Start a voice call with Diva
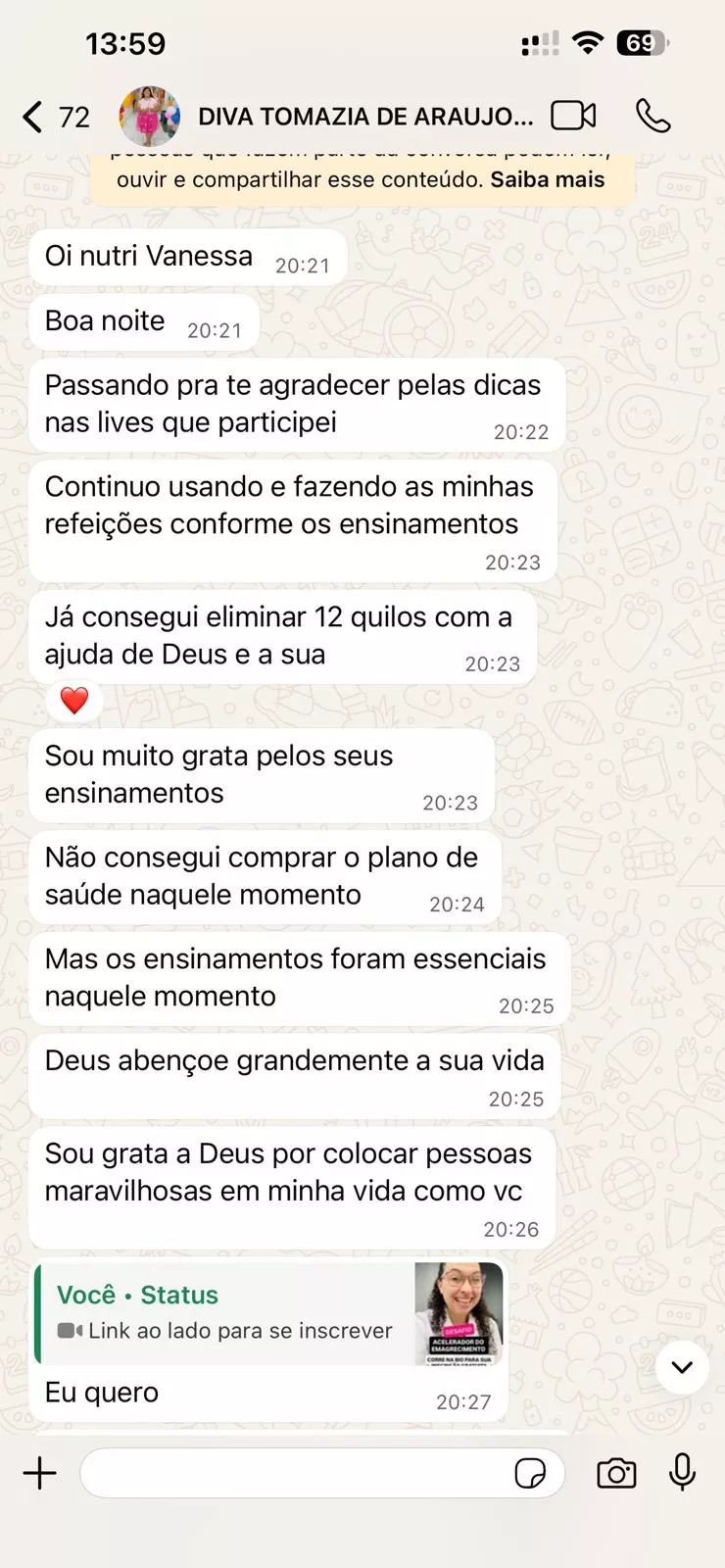 point(652,116)
